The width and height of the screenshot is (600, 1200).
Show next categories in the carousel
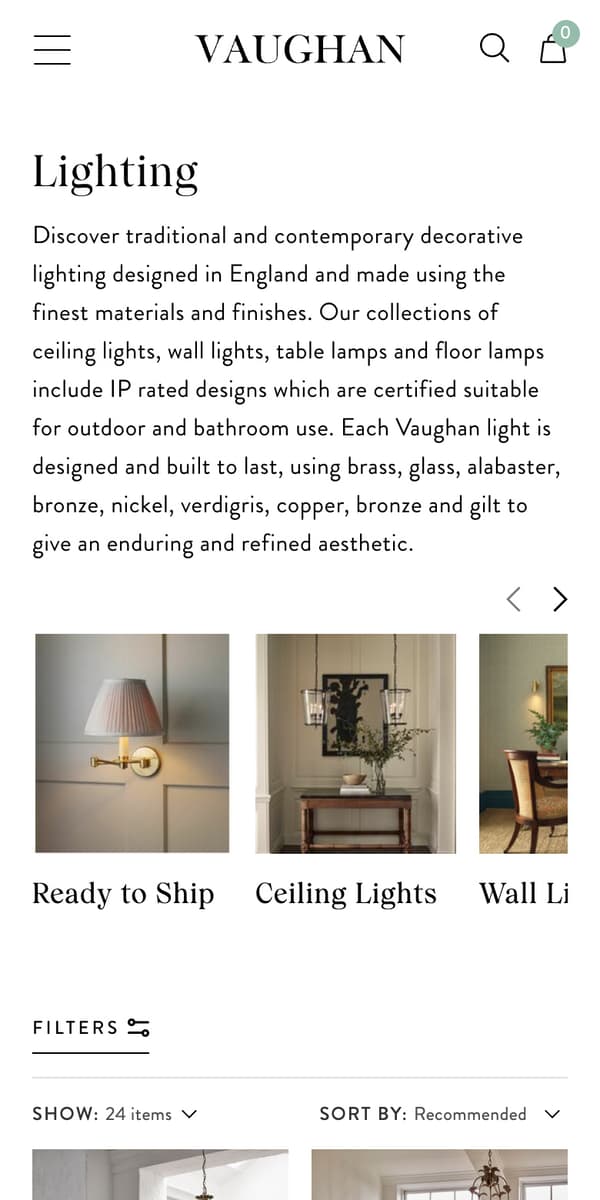560,599
